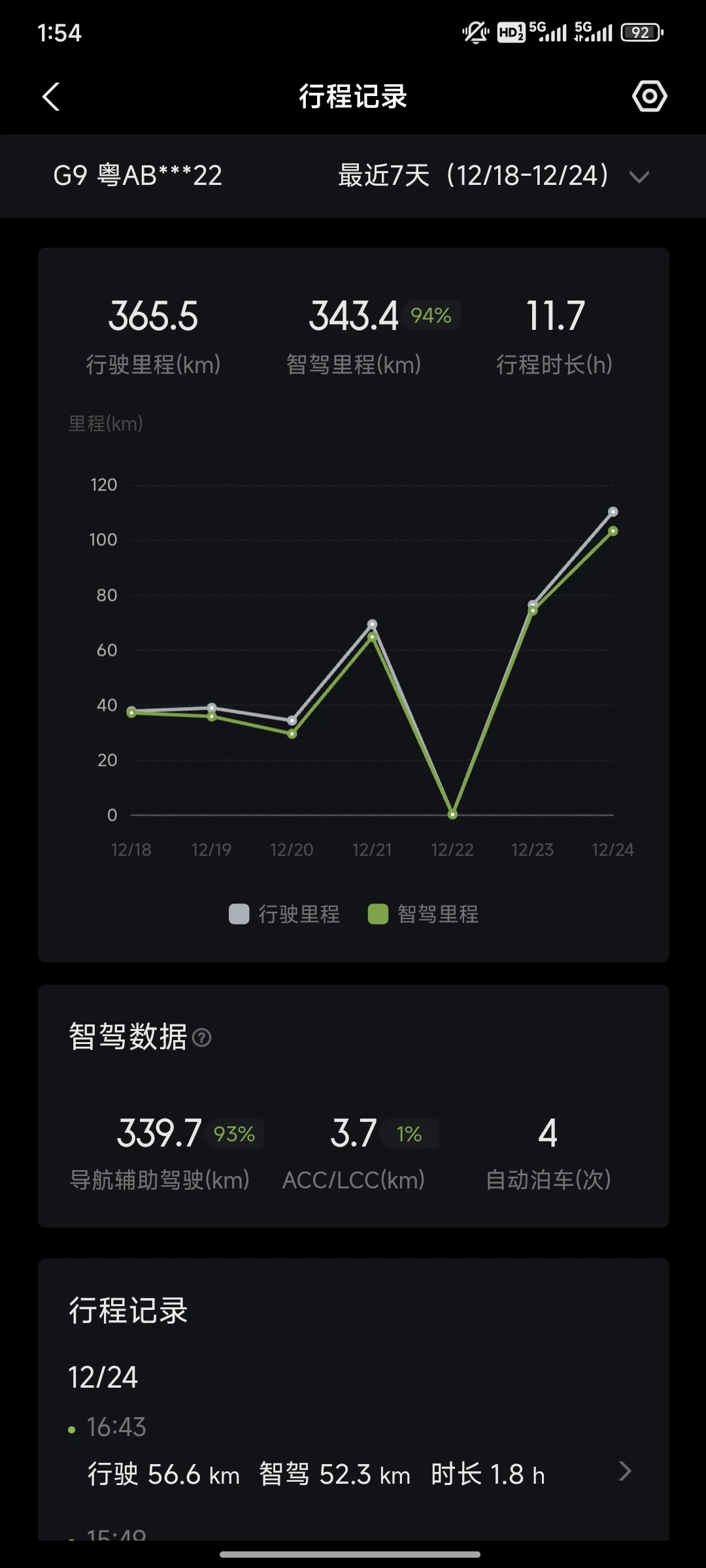Select vehicle G9 粤AB***22

tap(138, 176)
